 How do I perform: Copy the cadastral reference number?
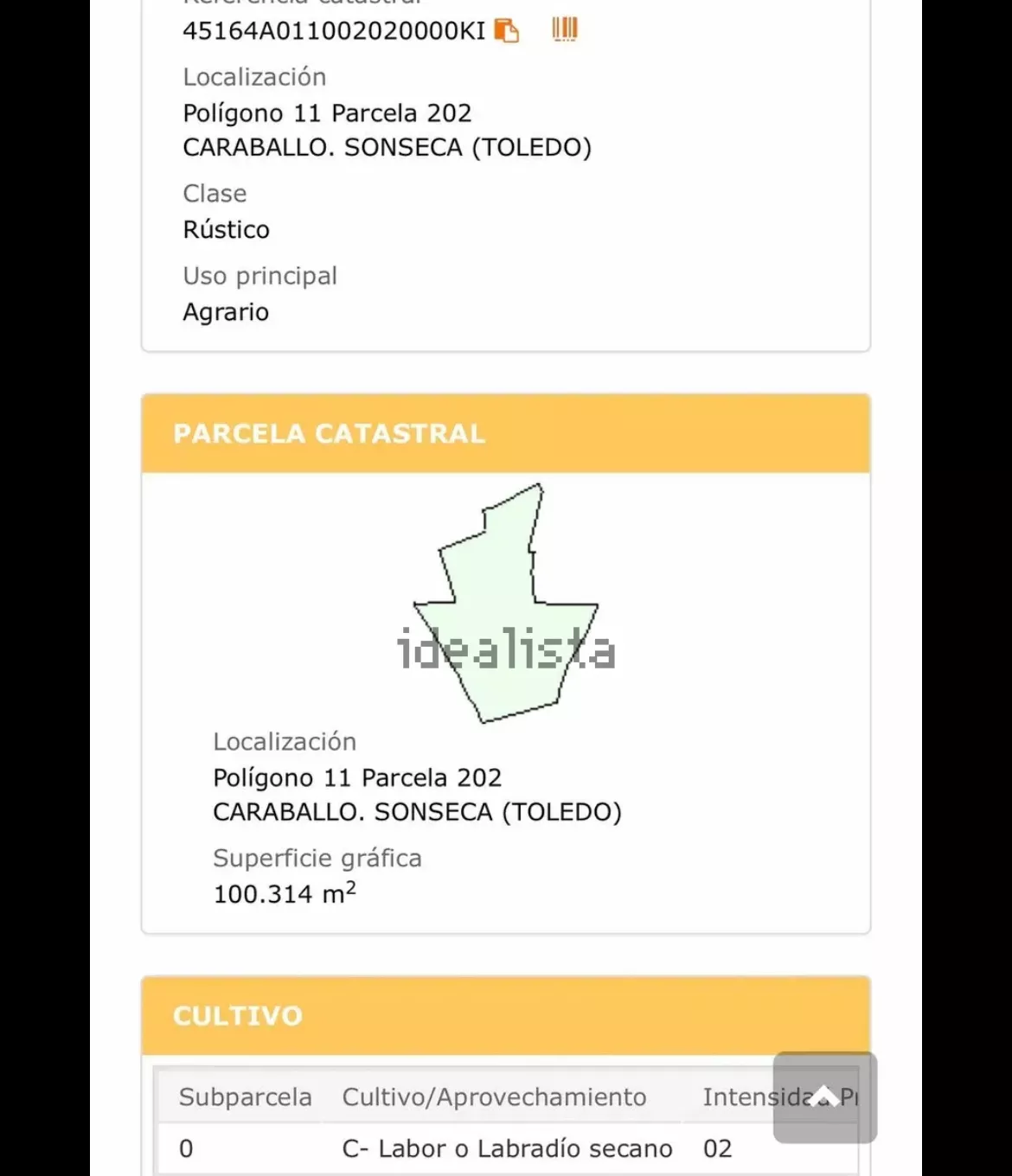pyautogui.click(x=506, y=31)
